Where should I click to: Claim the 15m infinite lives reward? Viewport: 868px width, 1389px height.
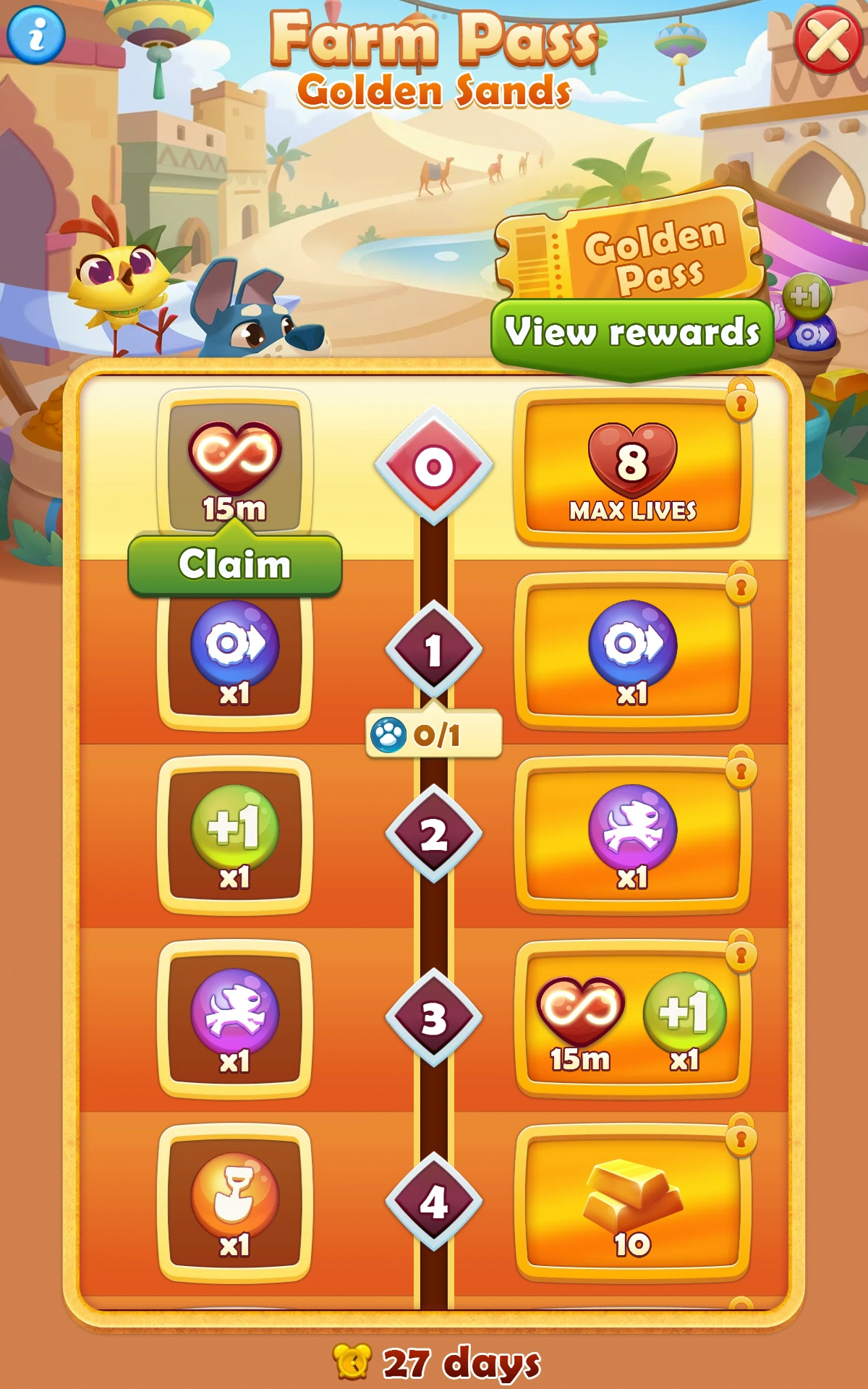pyautogui.click(x=234, y=565)
